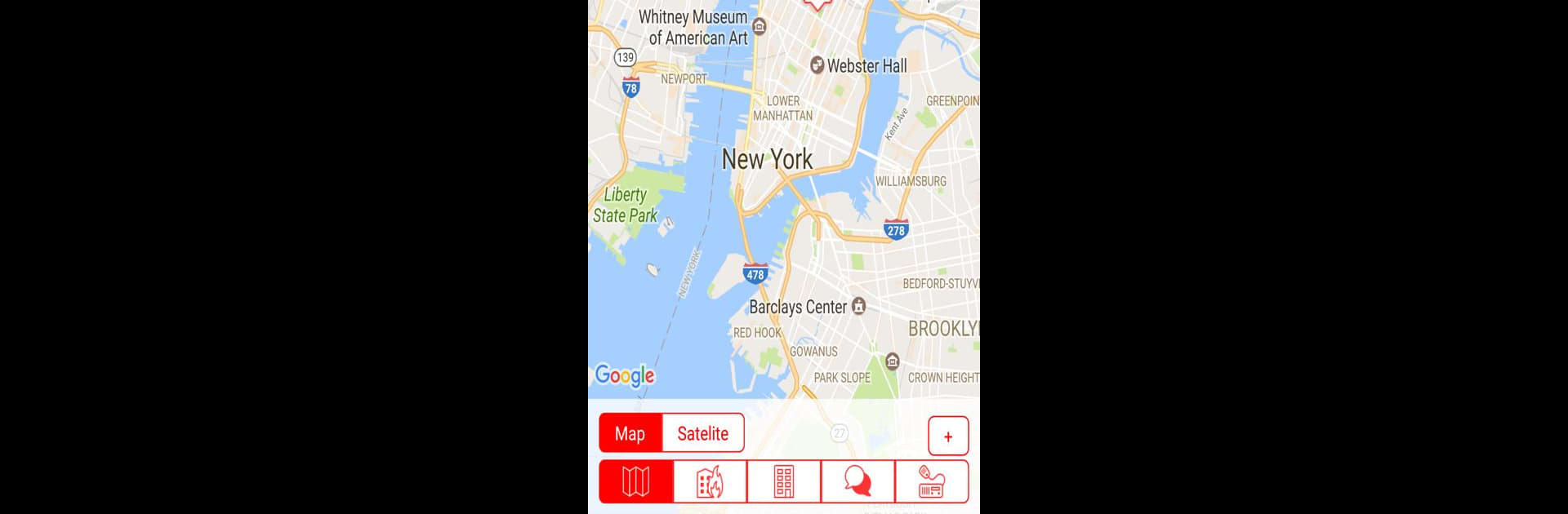Open the burning building incidents tab

tap(710, 481)
